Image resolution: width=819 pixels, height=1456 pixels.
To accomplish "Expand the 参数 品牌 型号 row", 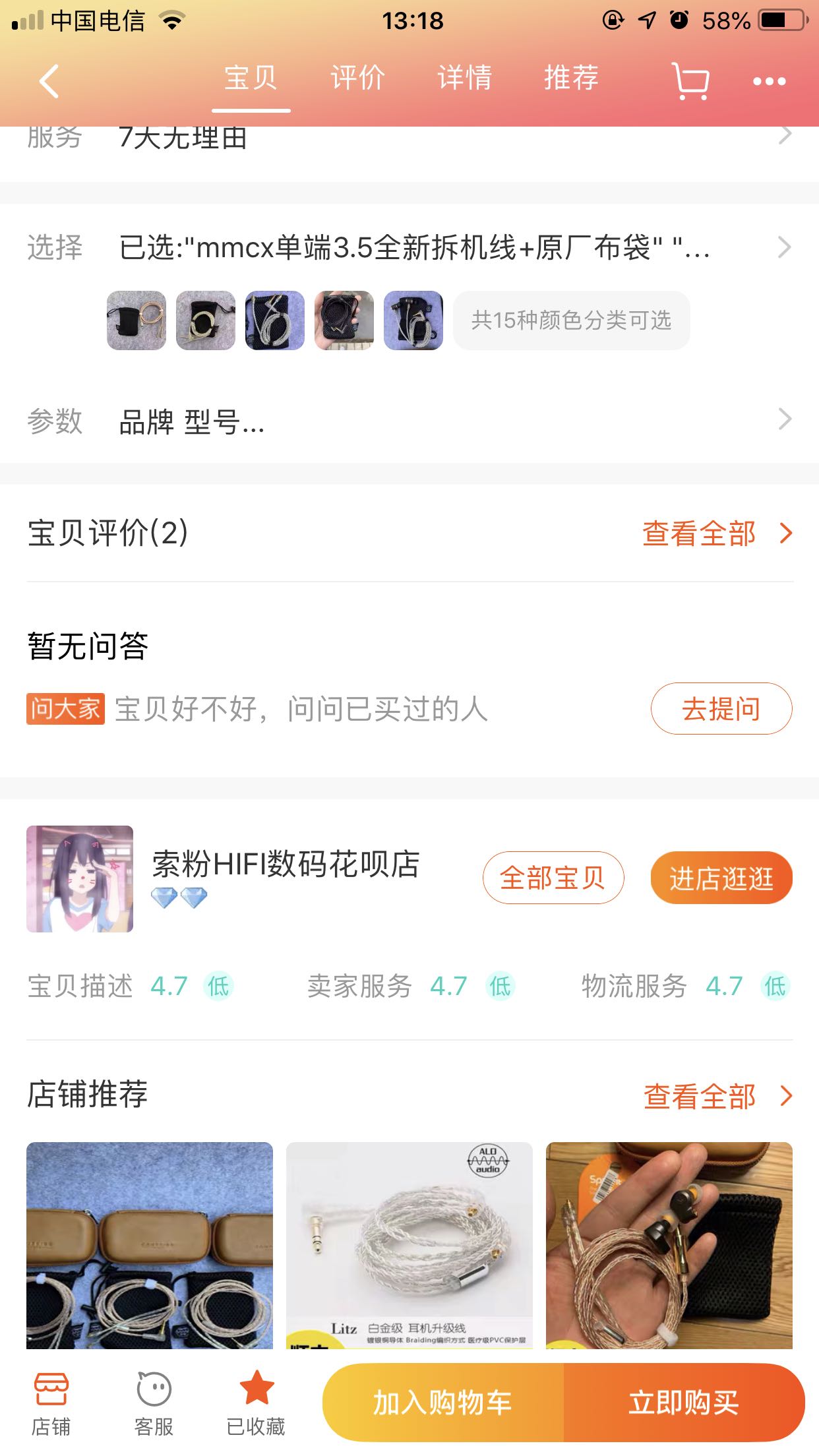I will [x=409, y=421].
